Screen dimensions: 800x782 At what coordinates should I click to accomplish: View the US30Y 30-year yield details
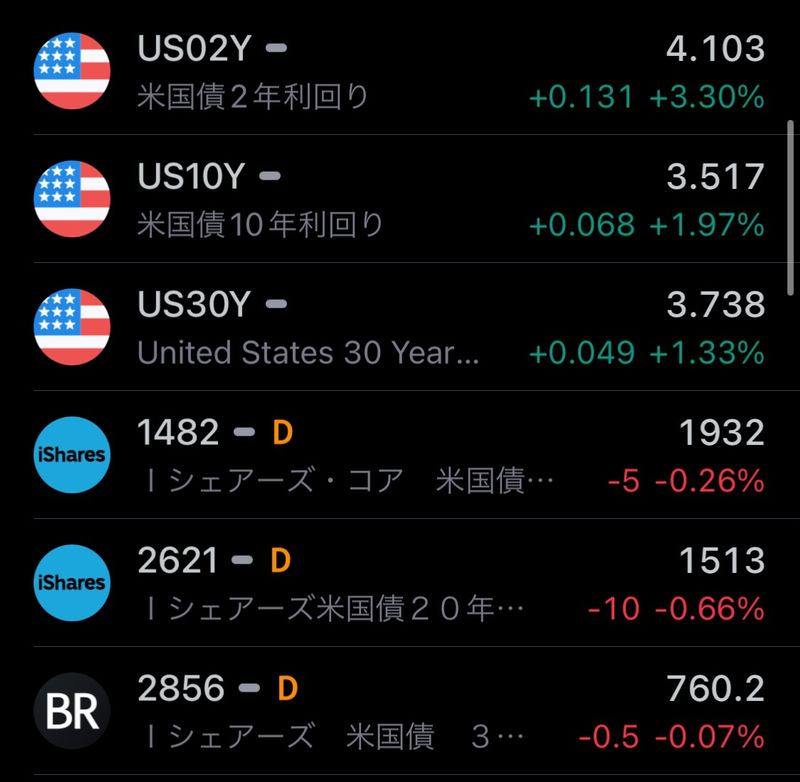(x=400, y=327)
